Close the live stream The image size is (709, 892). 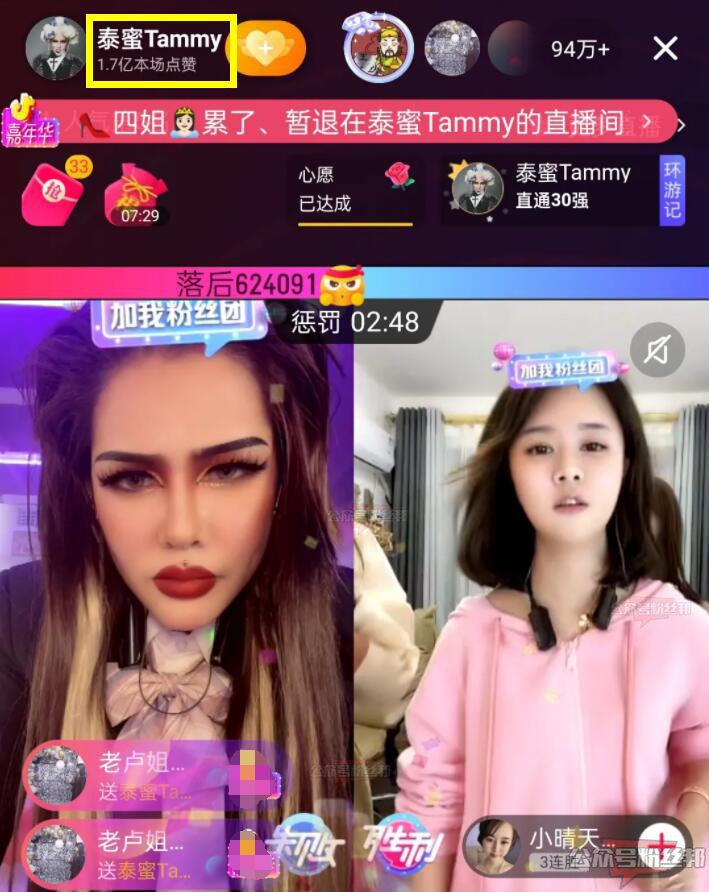pyautogui.click(x=665, y=47)
